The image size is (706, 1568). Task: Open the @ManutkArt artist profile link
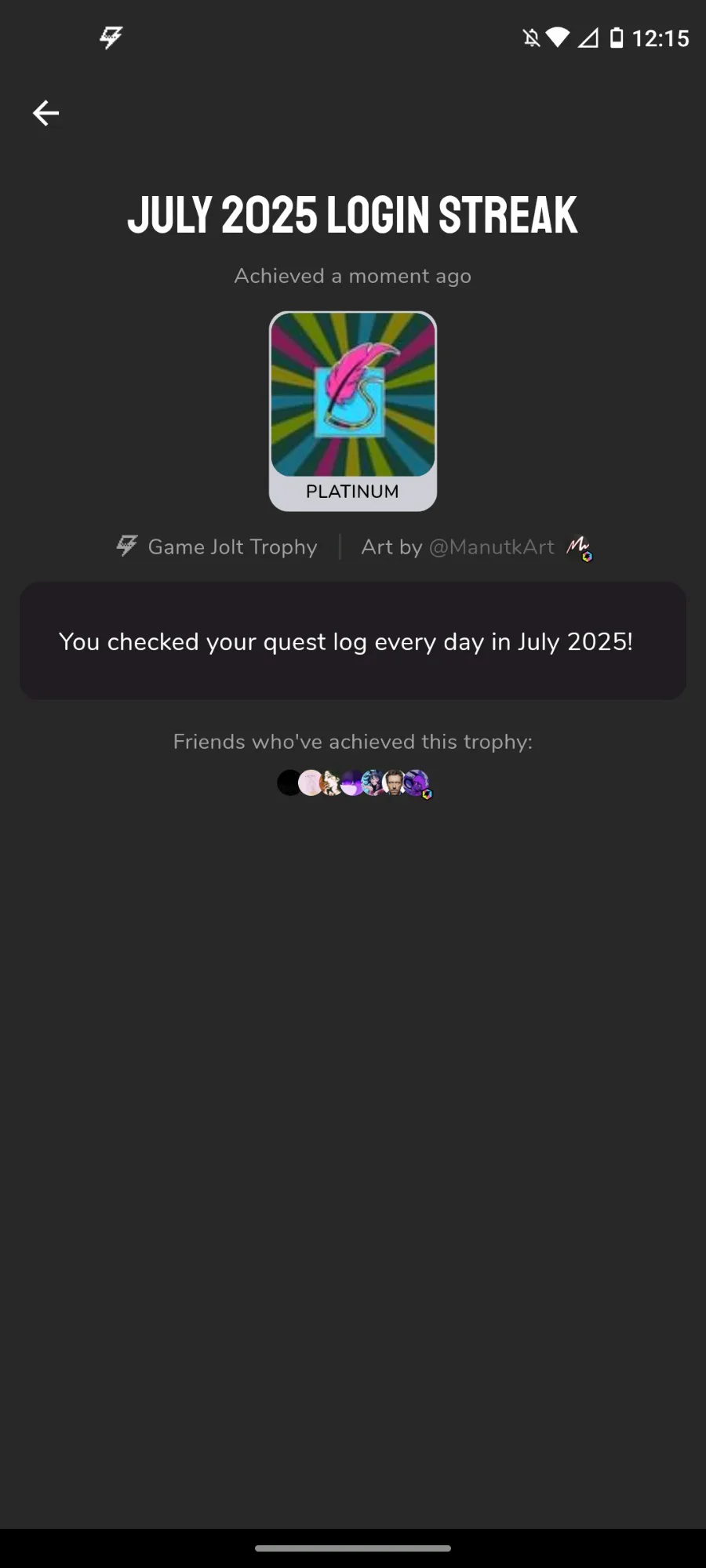click(x=492, y=547)
